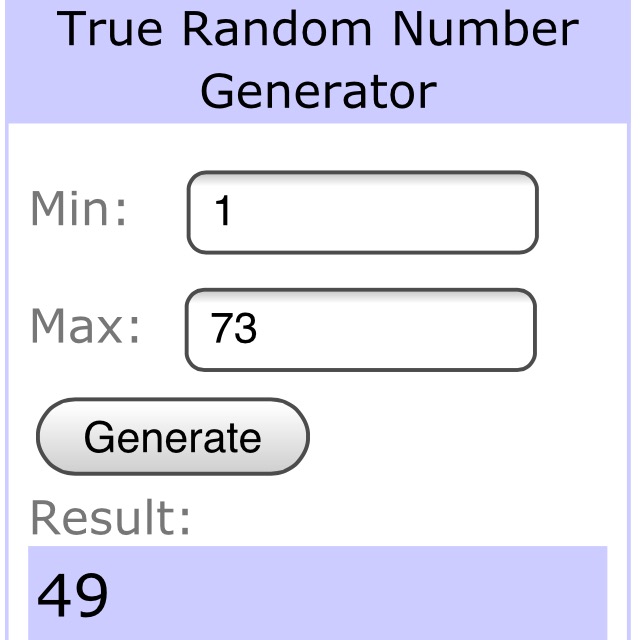Screen dimensions: 640x640
Task: Tap the Min value input field
Action: pyautogui.click(x=362, y=212)
